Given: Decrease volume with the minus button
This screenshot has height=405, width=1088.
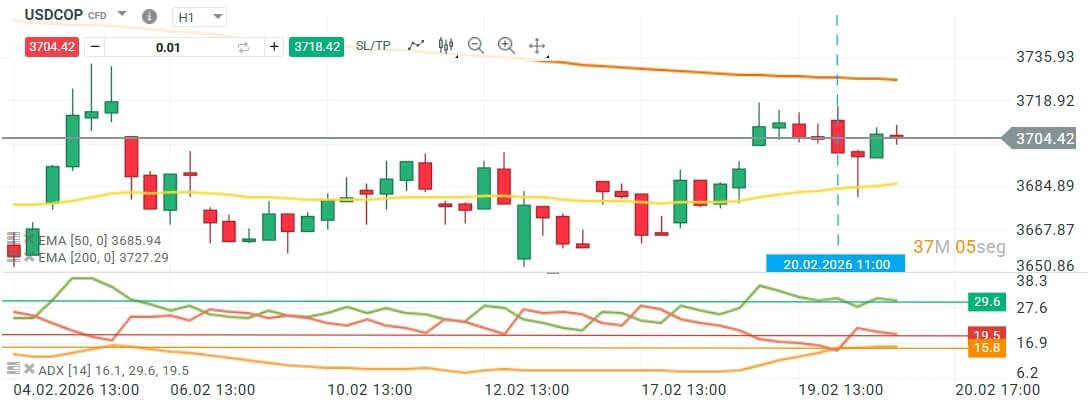Looking at the screenshot, I should 95,46.
